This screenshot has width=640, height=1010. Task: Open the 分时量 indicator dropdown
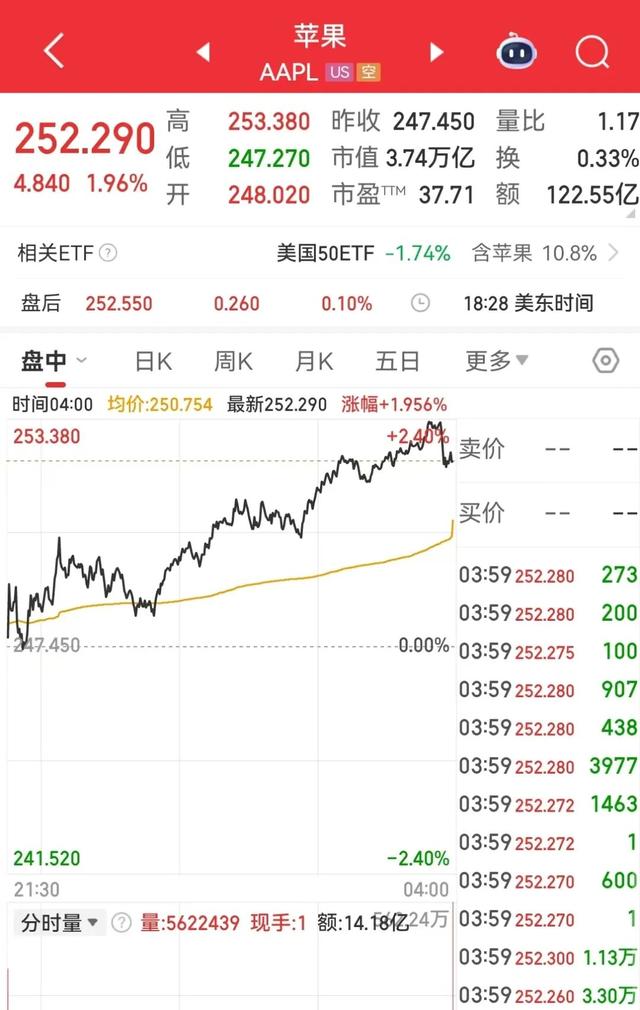[62, 924]
